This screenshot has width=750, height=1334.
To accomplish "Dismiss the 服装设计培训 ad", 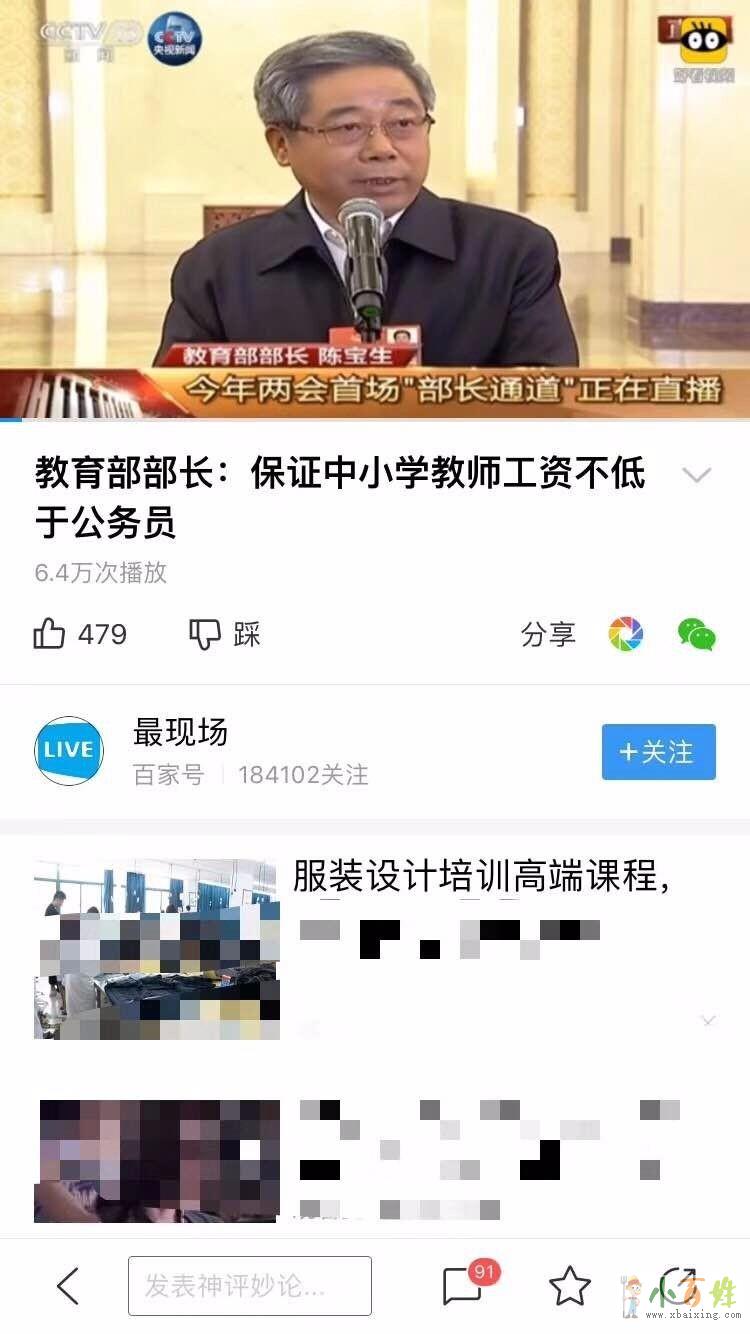I will (708, 1021).
